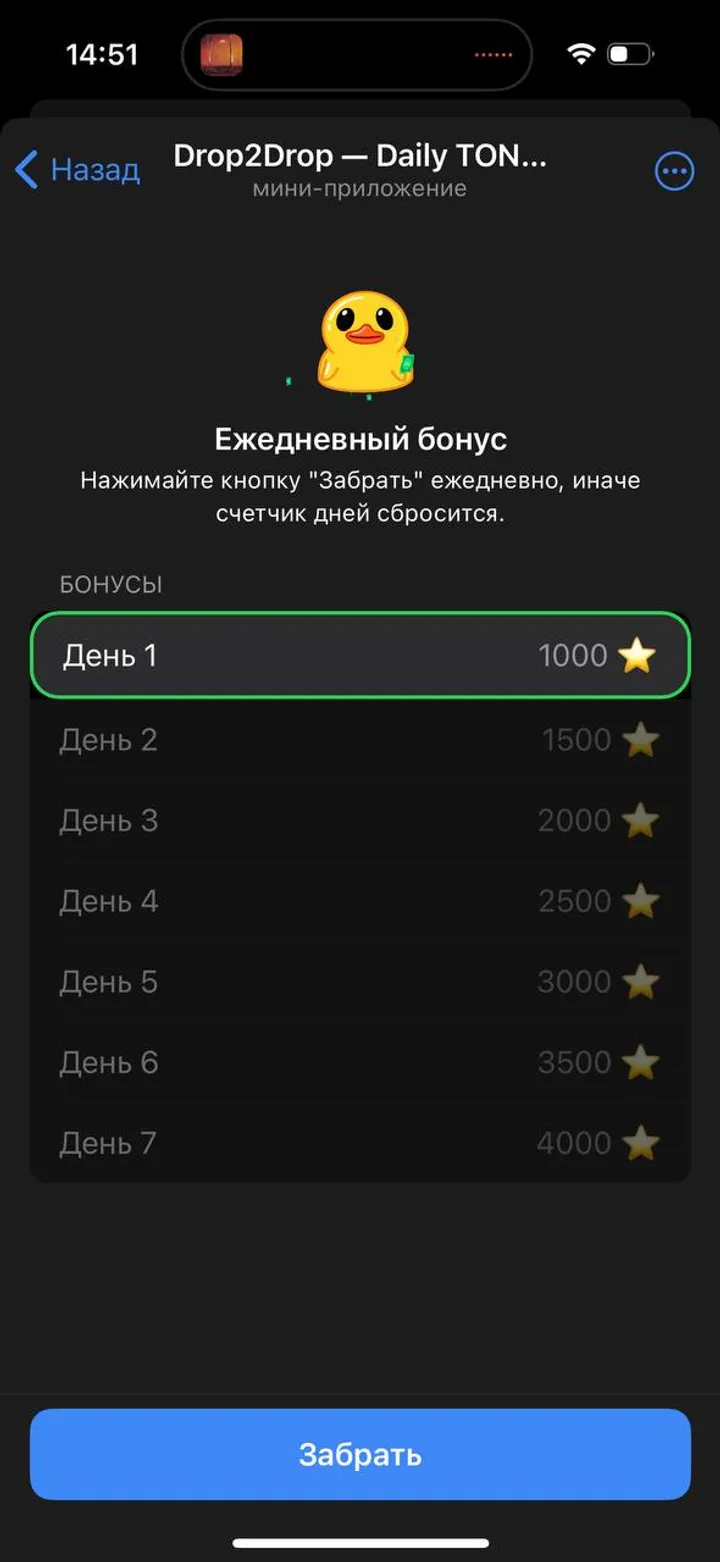Open the Drop2Drop mini-app title header

tap(360, 155)
